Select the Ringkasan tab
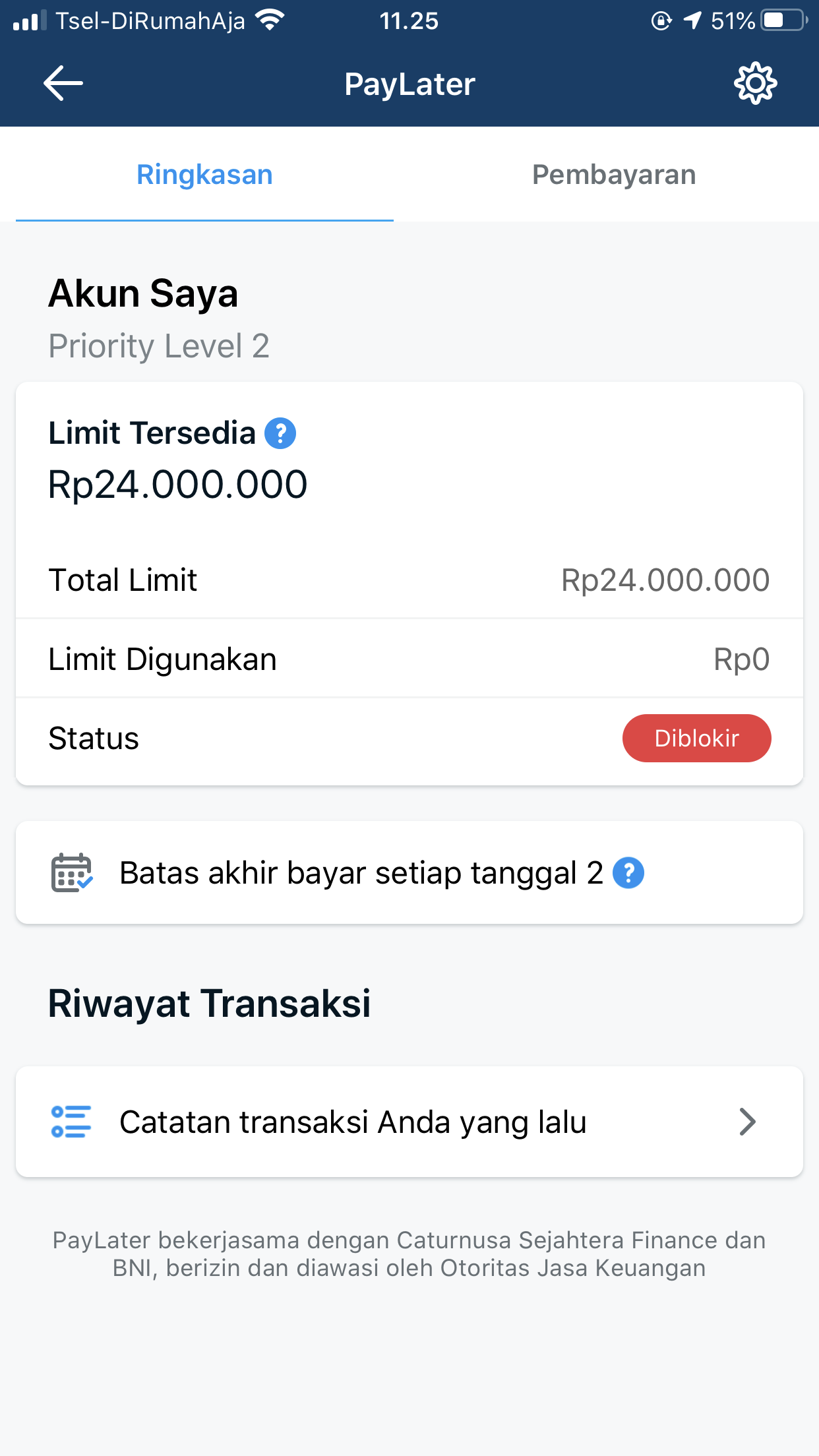This screenshot has width=819, height=1456. 204,174
